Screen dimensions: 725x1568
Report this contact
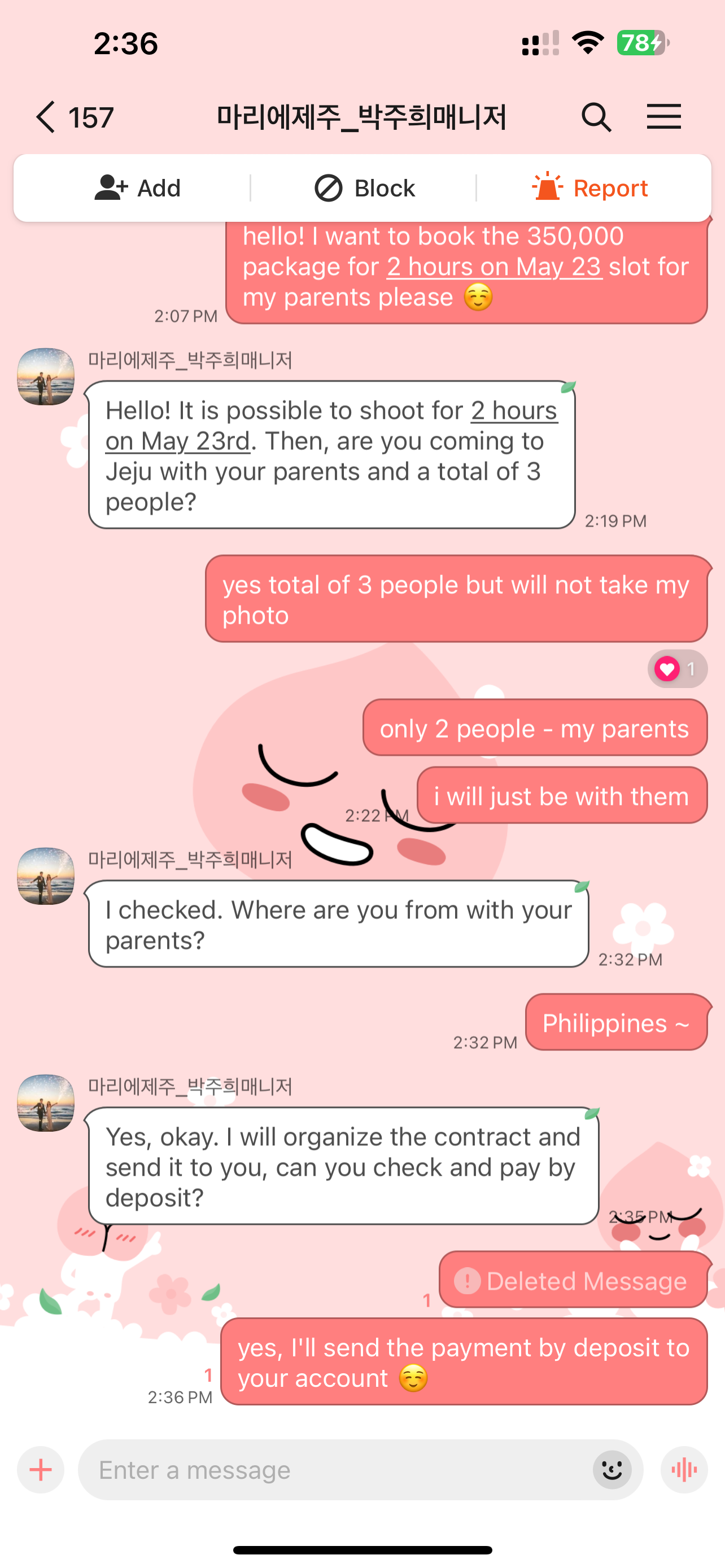(590, 188)
